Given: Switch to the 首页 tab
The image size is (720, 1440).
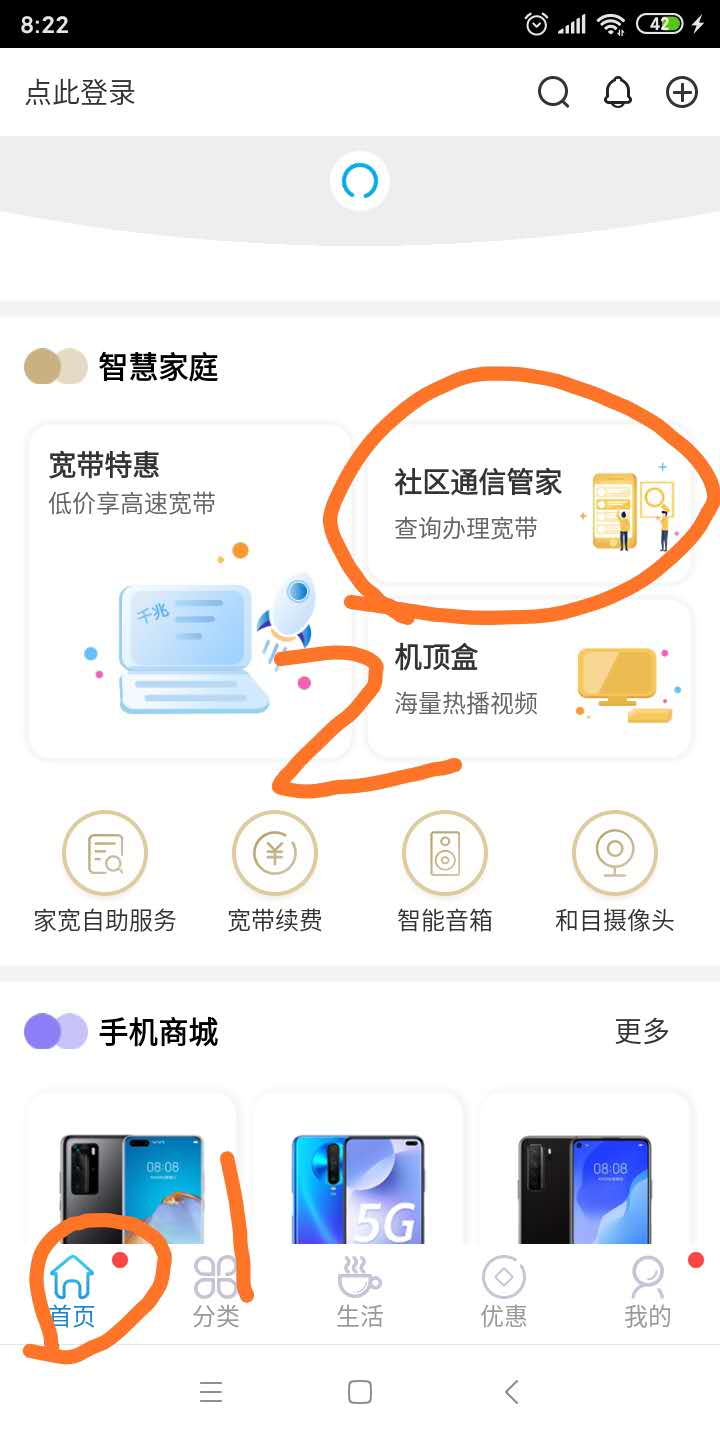Looking at the screenshot, I should tap(72, 1293).
